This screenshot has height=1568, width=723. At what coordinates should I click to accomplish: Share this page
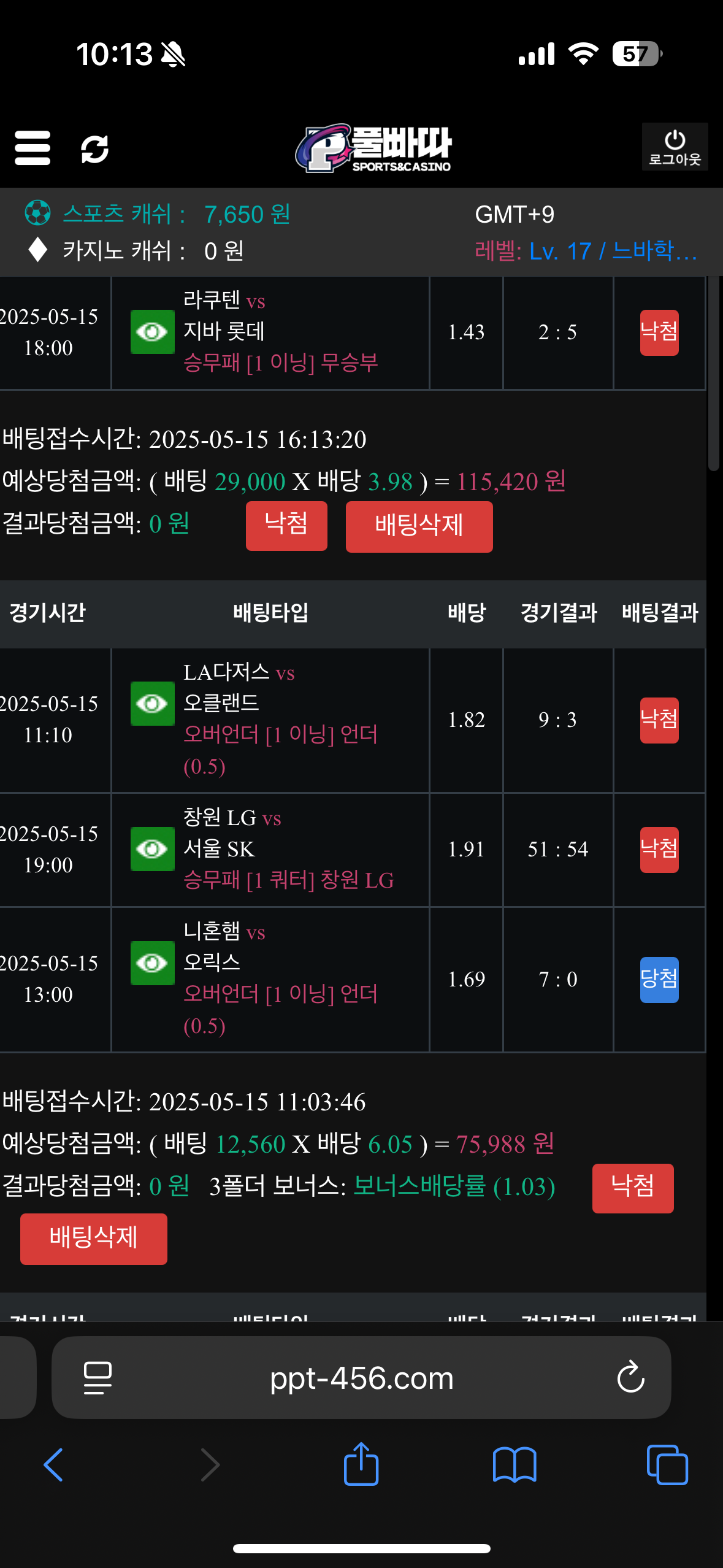pos(361,1464)
